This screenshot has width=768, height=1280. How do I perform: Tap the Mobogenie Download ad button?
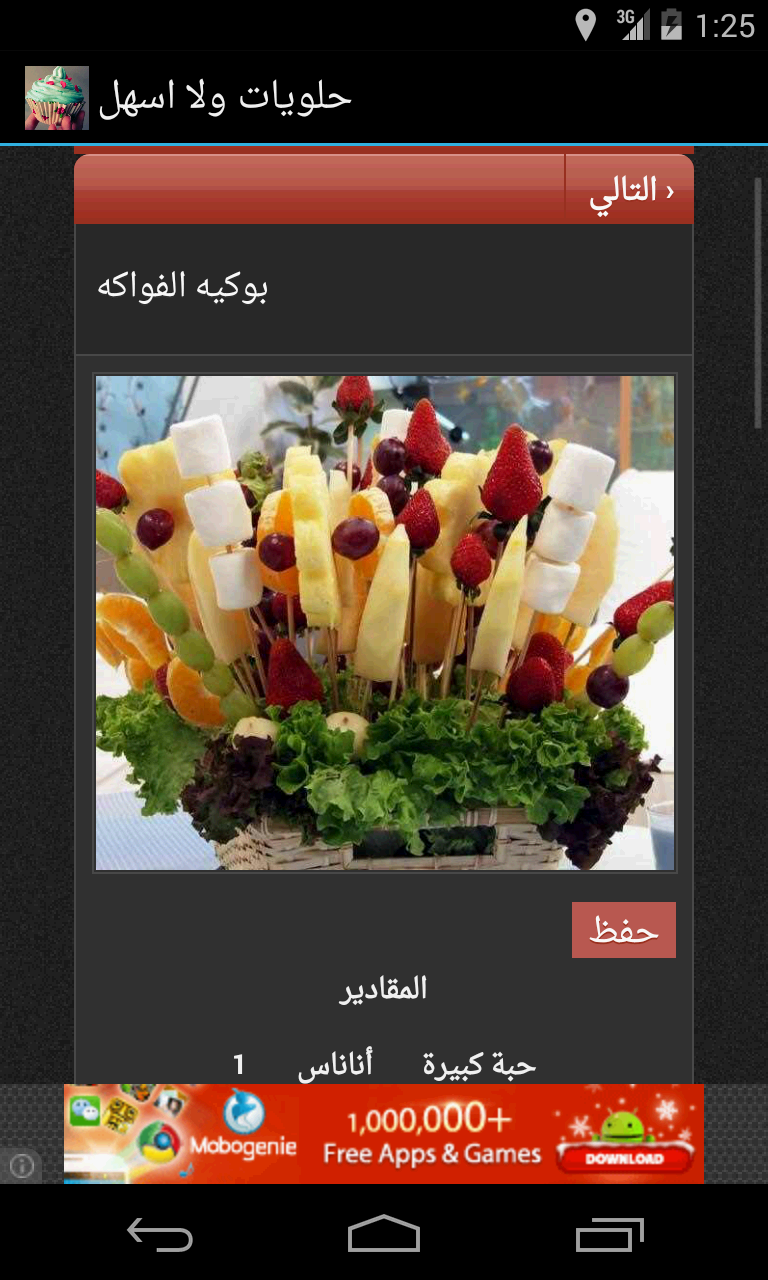click(625, 1157)
